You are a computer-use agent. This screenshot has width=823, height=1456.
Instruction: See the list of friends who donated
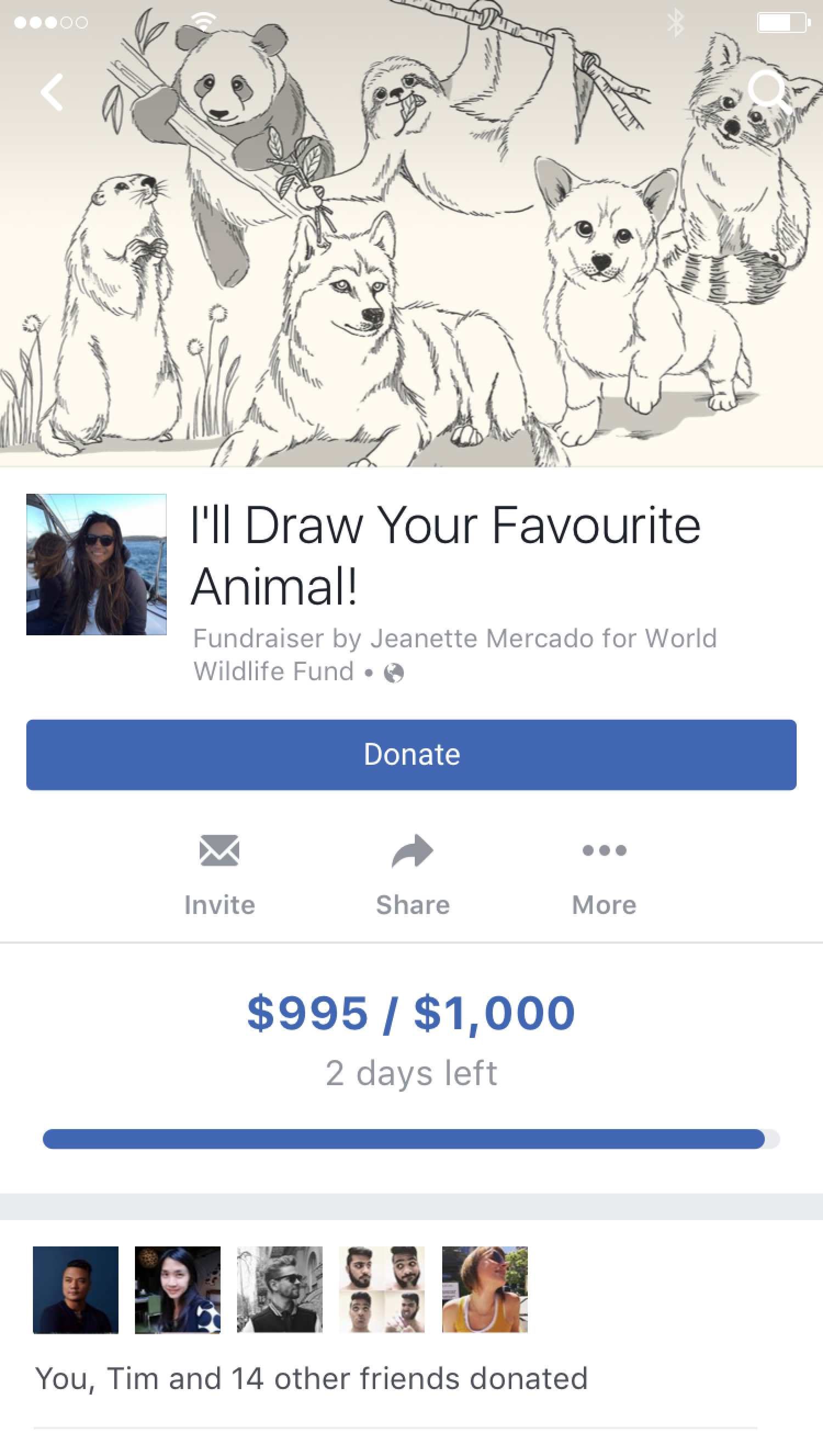[x=311, y=1378]
